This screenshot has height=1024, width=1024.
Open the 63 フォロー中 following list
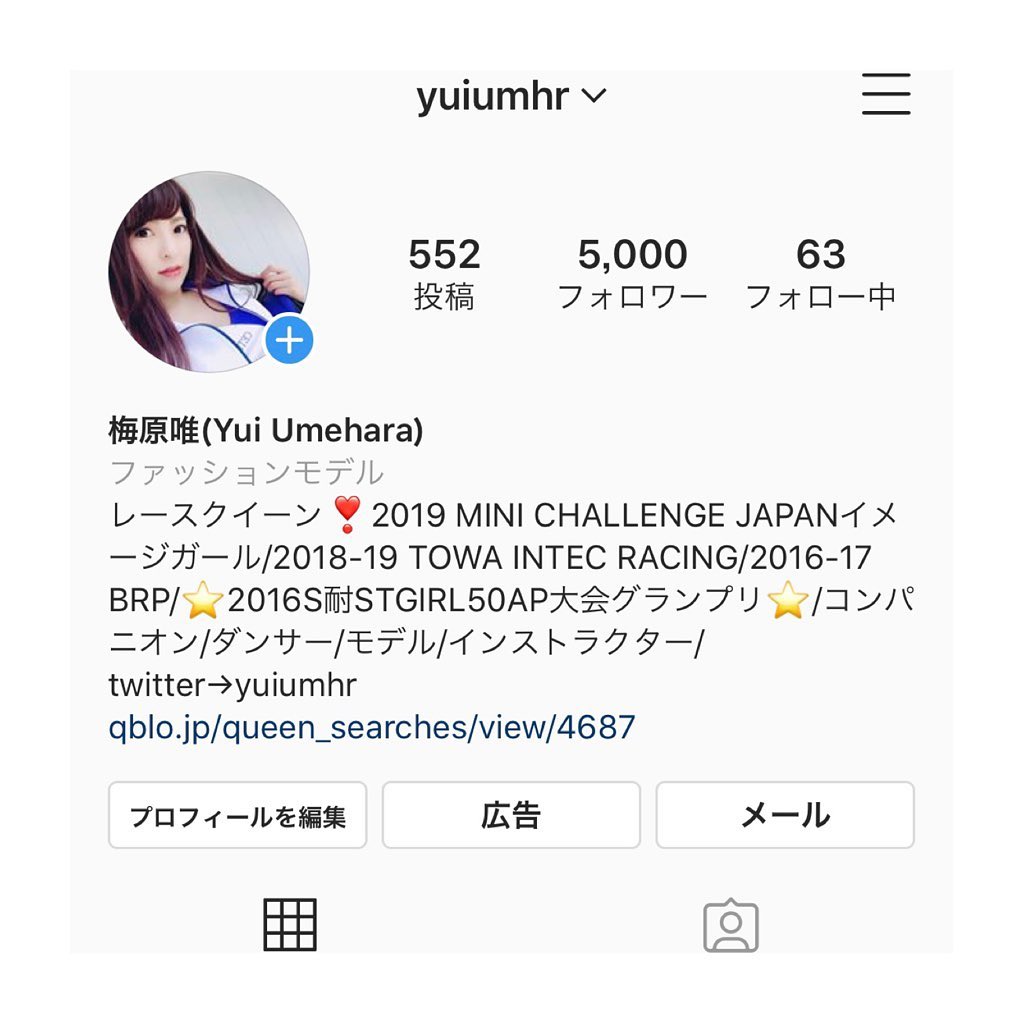click(x=820, y=273)
